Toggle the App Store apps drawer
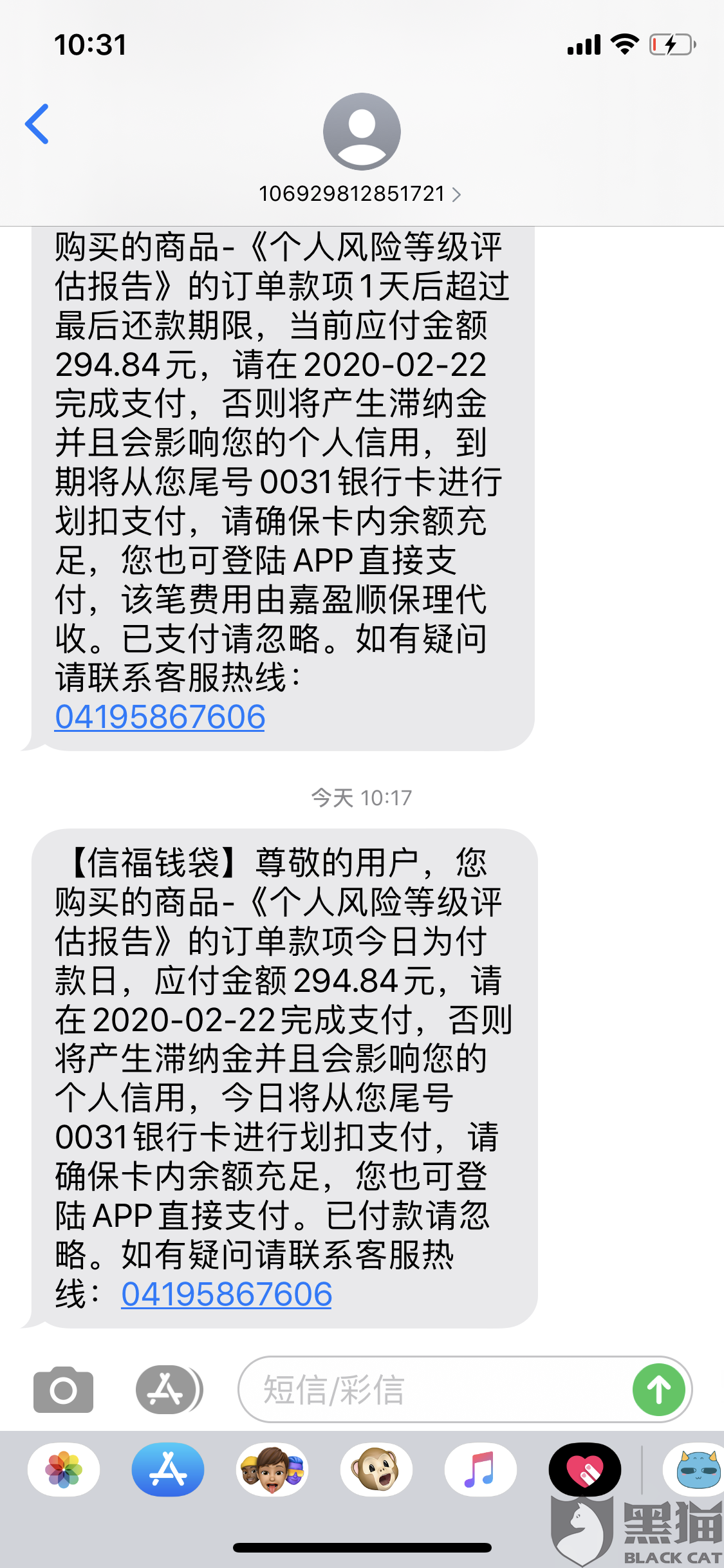This screenshot has height=1568, width=724. (x=169, y=1390)
